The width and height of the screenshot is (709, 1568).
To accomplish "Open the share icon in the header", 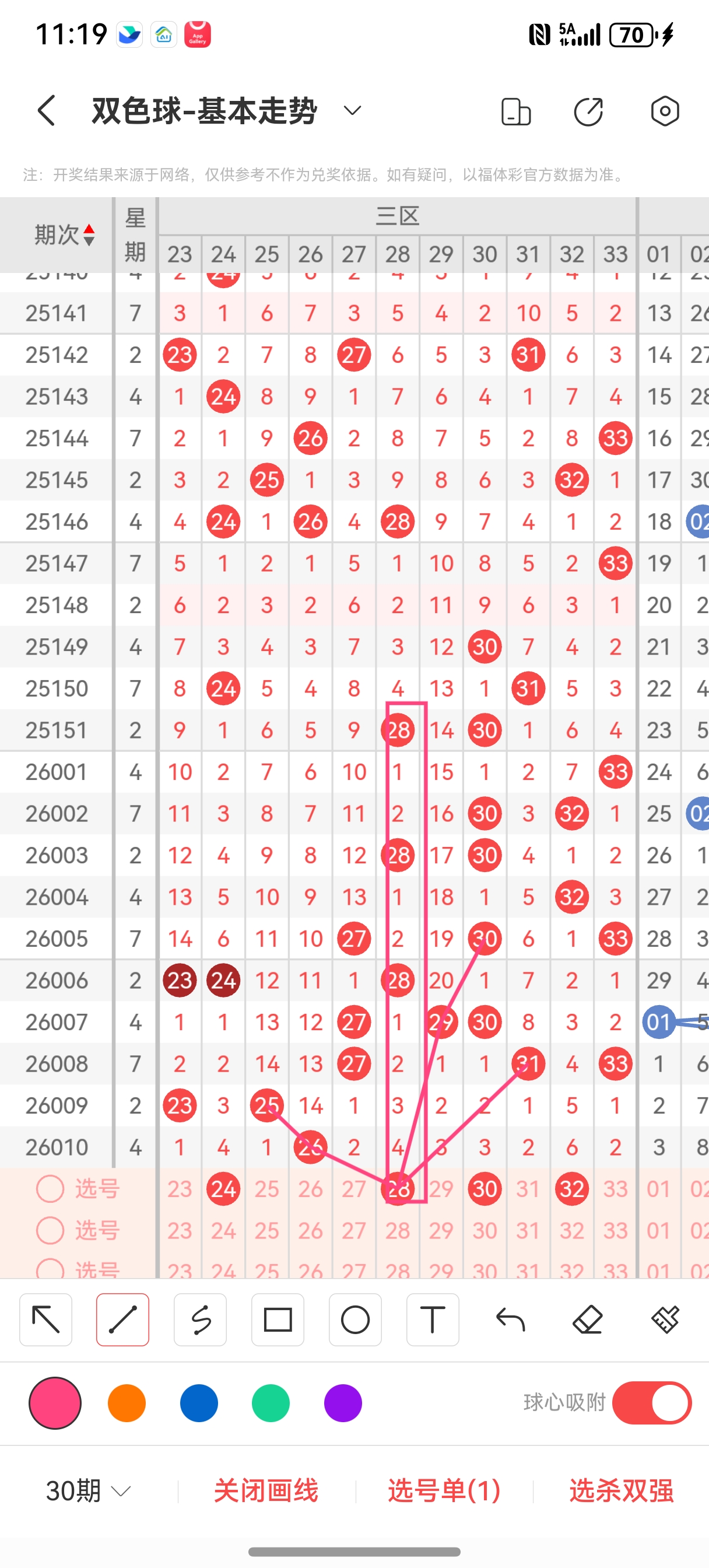I will pos(588,111).
